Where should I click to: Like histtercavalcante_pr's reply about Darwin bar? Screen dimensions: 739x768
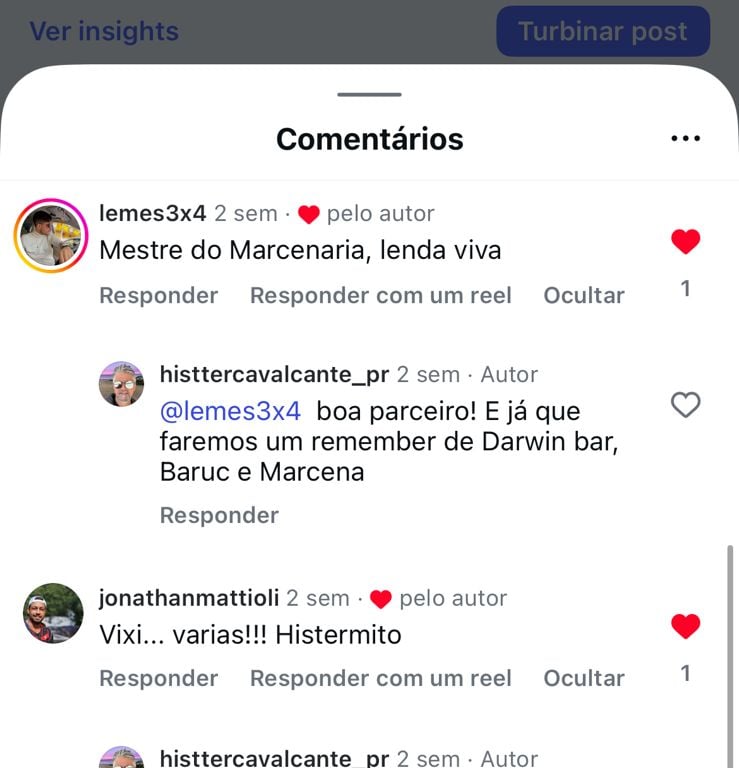point(685,405)
